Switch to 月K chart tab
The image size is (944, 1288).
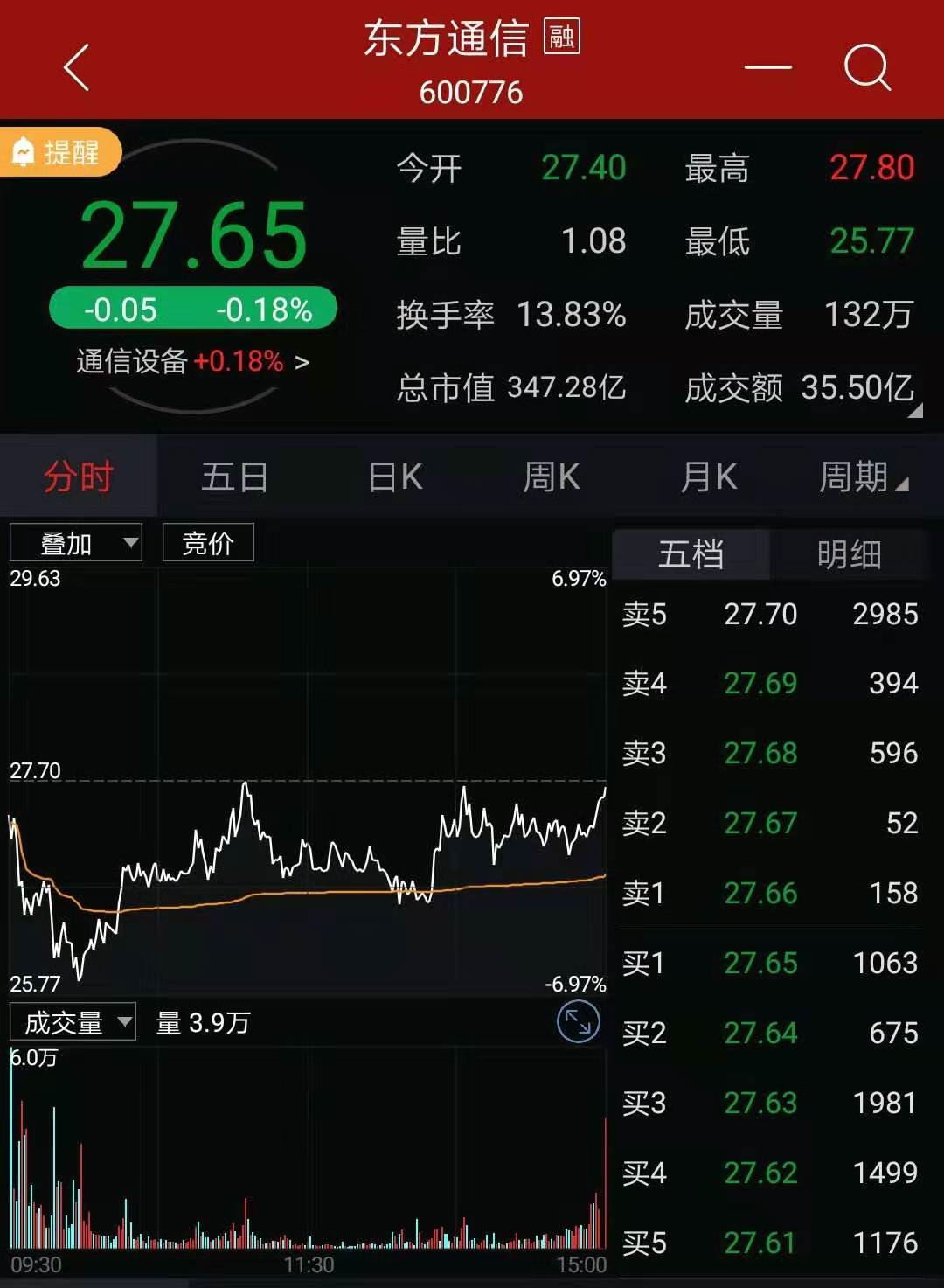tap(709, 477)
